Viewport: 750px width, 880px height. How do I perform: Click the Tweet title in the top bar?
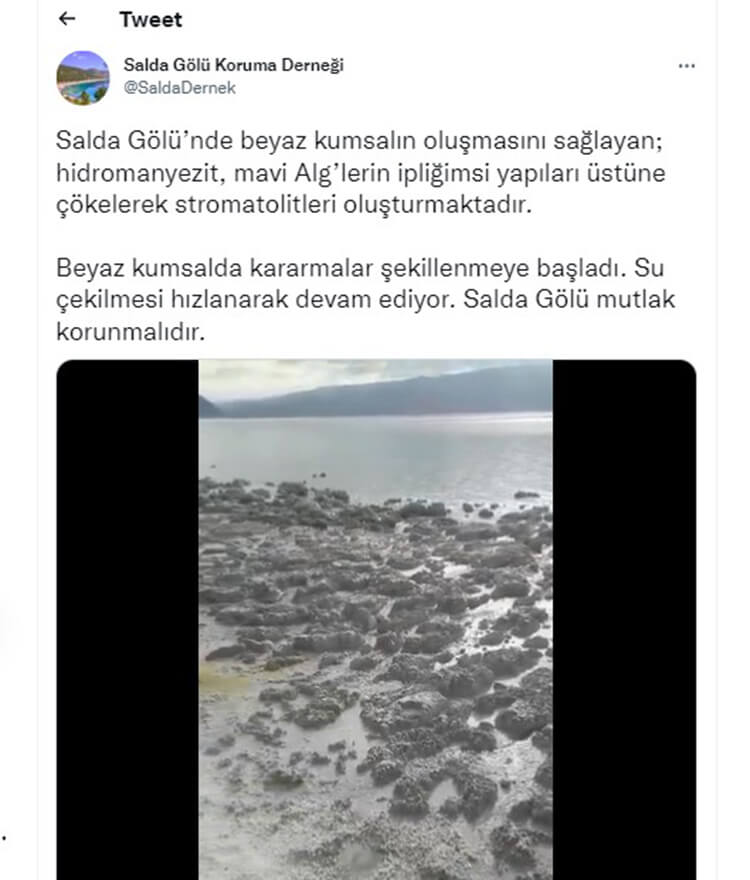(151, 19)
